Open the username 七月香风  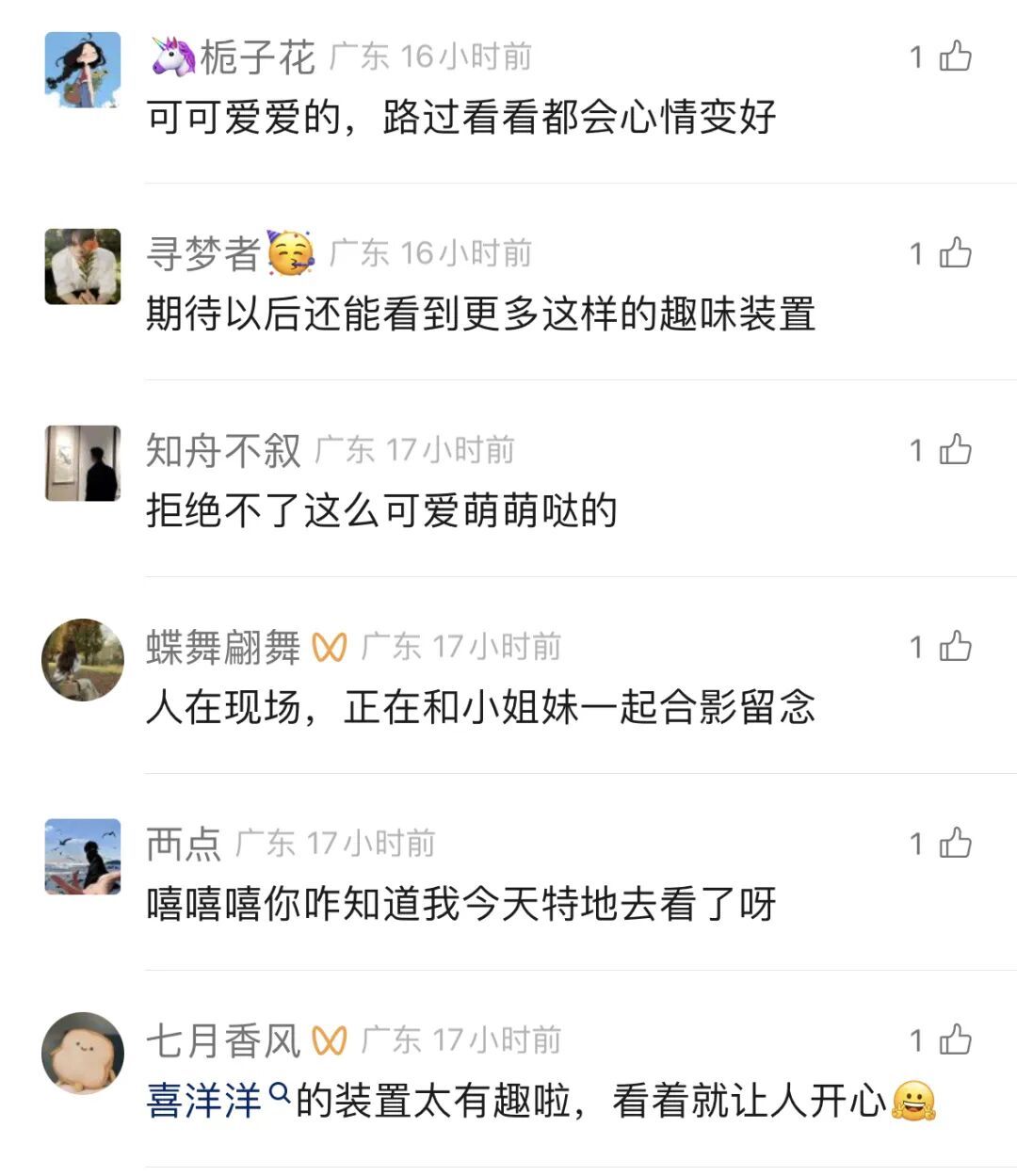pyautogui.click(x=223, y=1040)
